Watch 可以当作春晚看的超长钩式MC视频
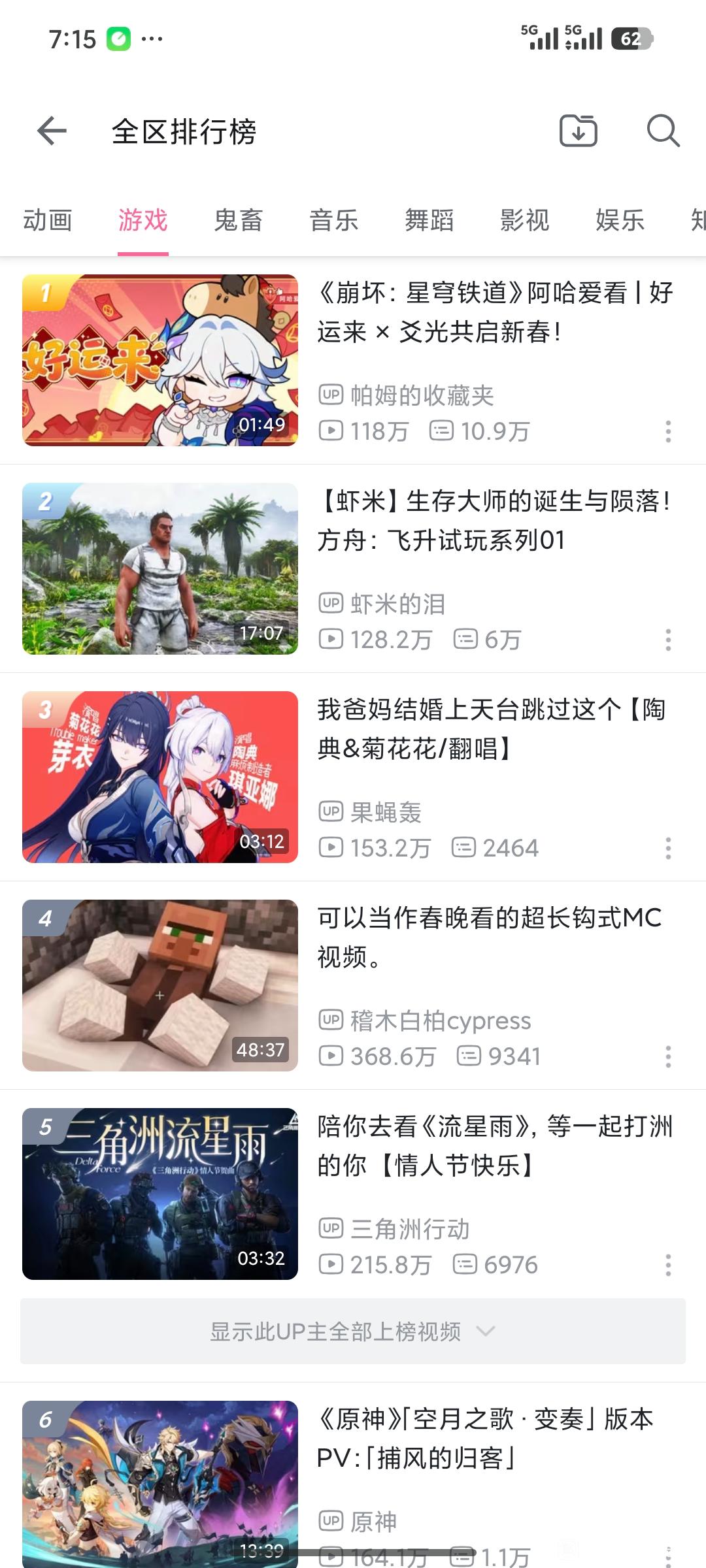The width and height of the screenshot is (706, 1568). (x=495, y=938)
